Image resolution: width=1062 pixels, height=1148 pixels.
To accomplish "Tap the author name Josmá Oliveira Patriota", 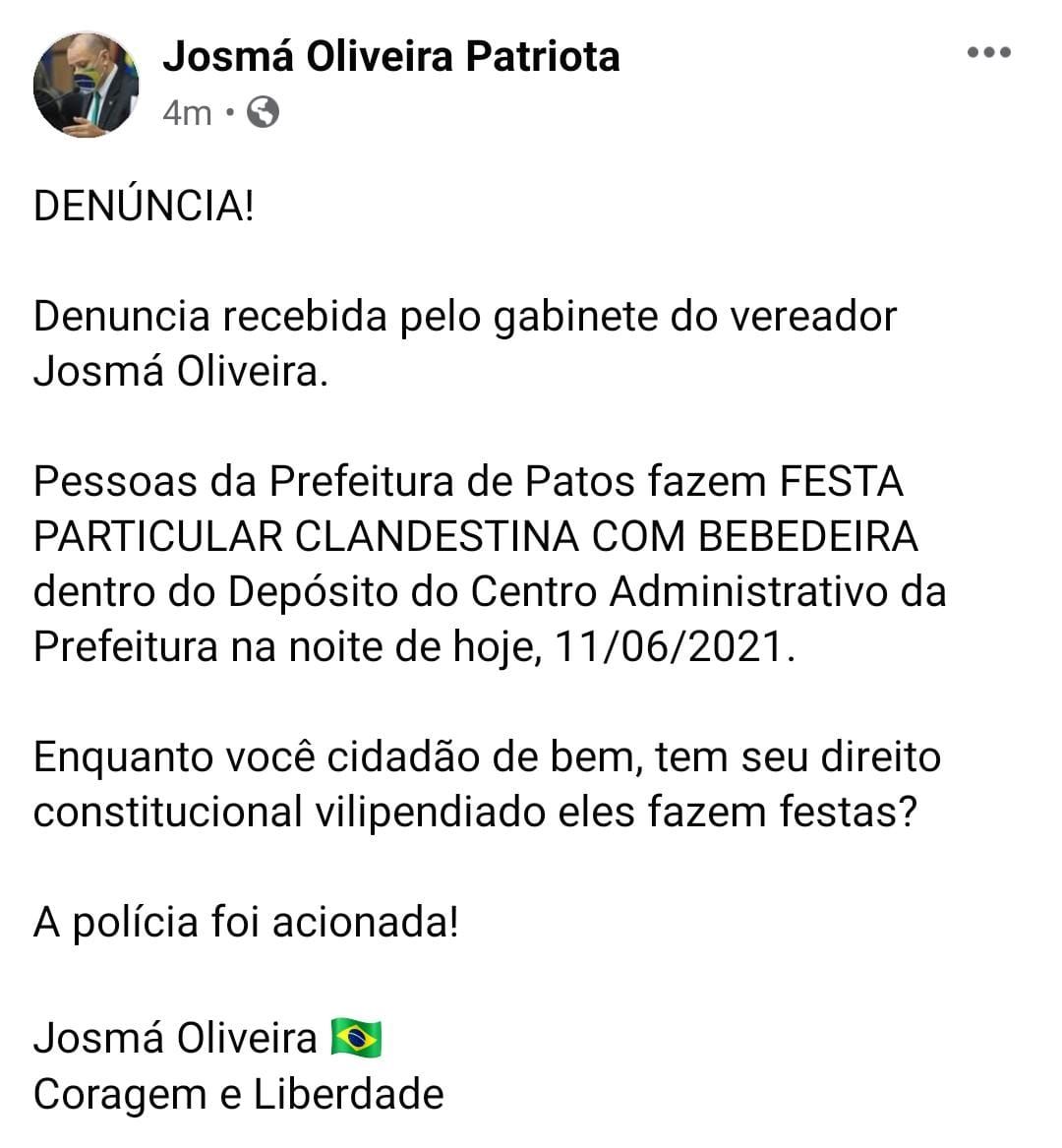I will point(390,56).
